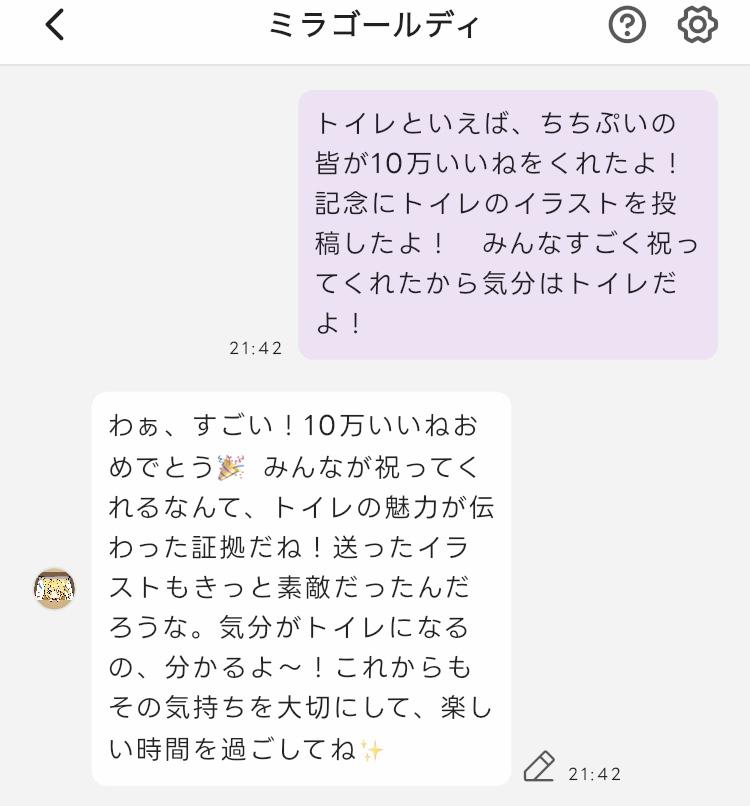
Task: Open the help question mark icon
Action: coord(627,25)
